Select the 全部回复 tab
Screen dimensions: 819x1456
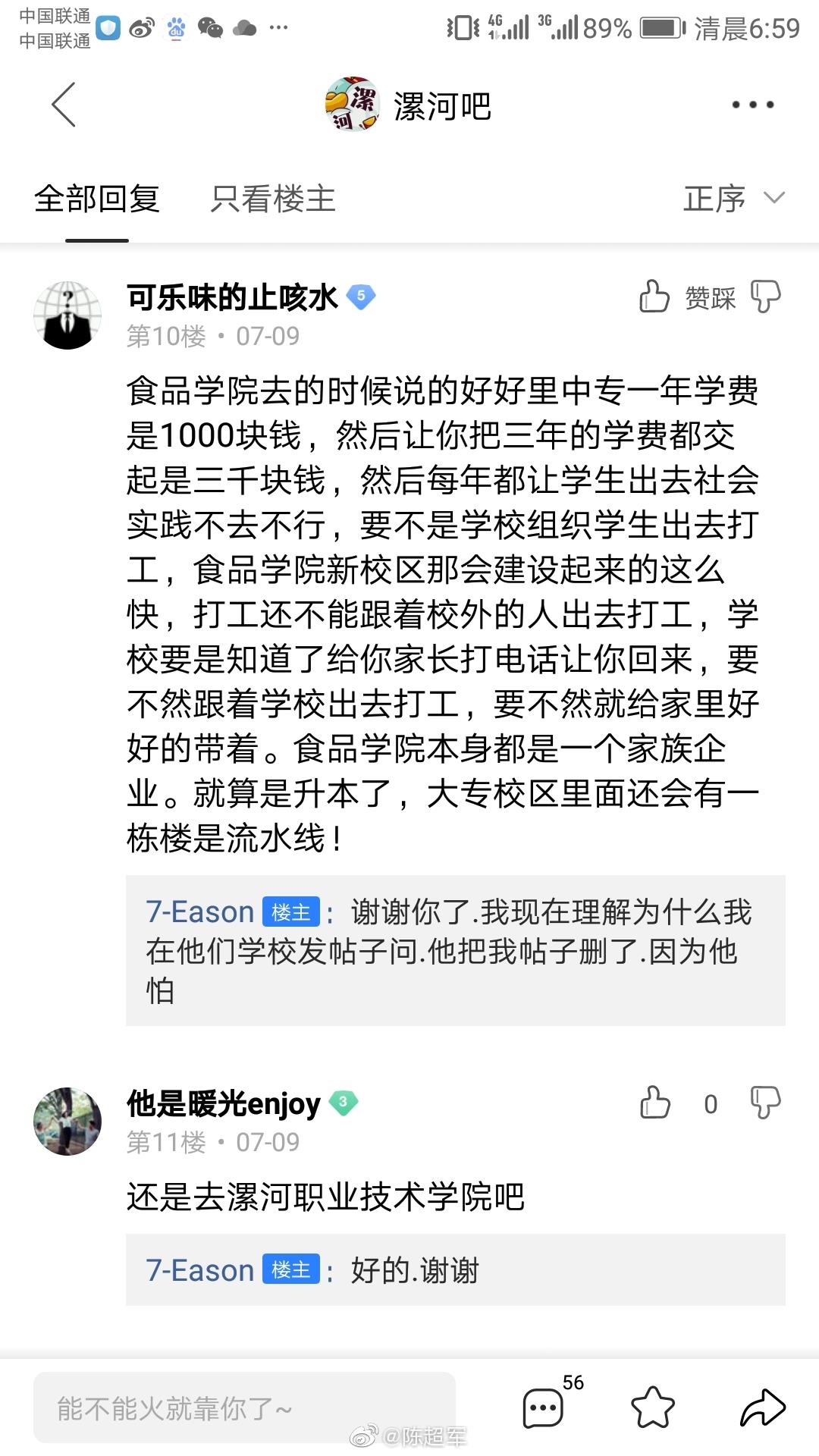click(97, 199)
